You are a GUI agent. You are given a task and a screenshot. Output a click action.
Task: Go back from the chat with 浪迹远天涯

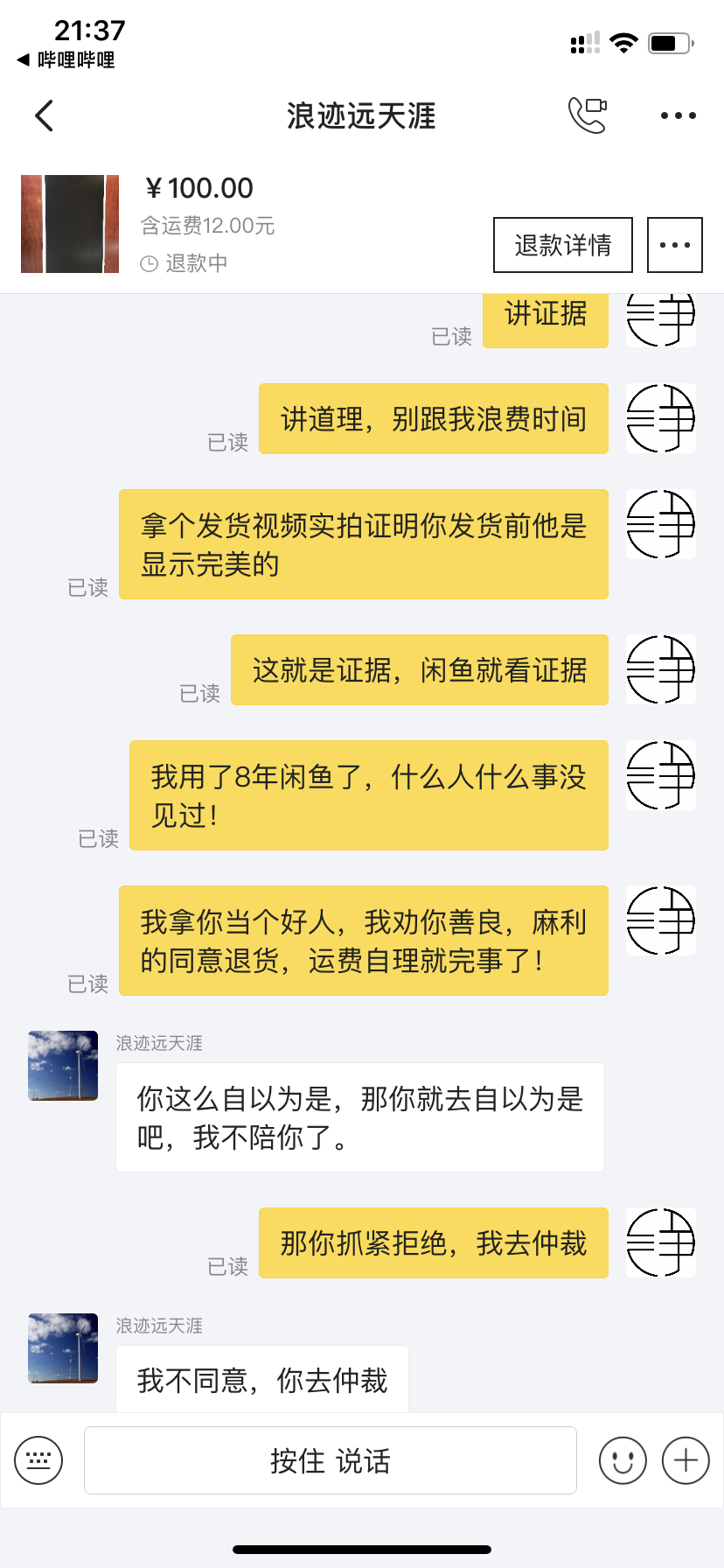[45, 115]
